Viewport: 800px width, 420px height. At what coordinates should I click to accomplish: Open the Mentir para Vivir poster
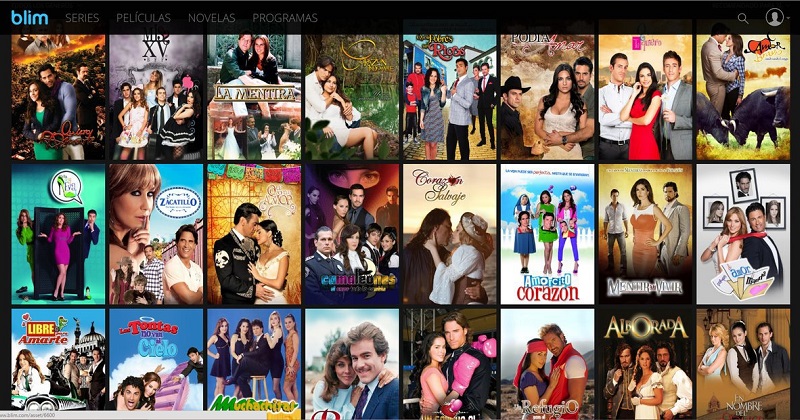coord(645,234)
